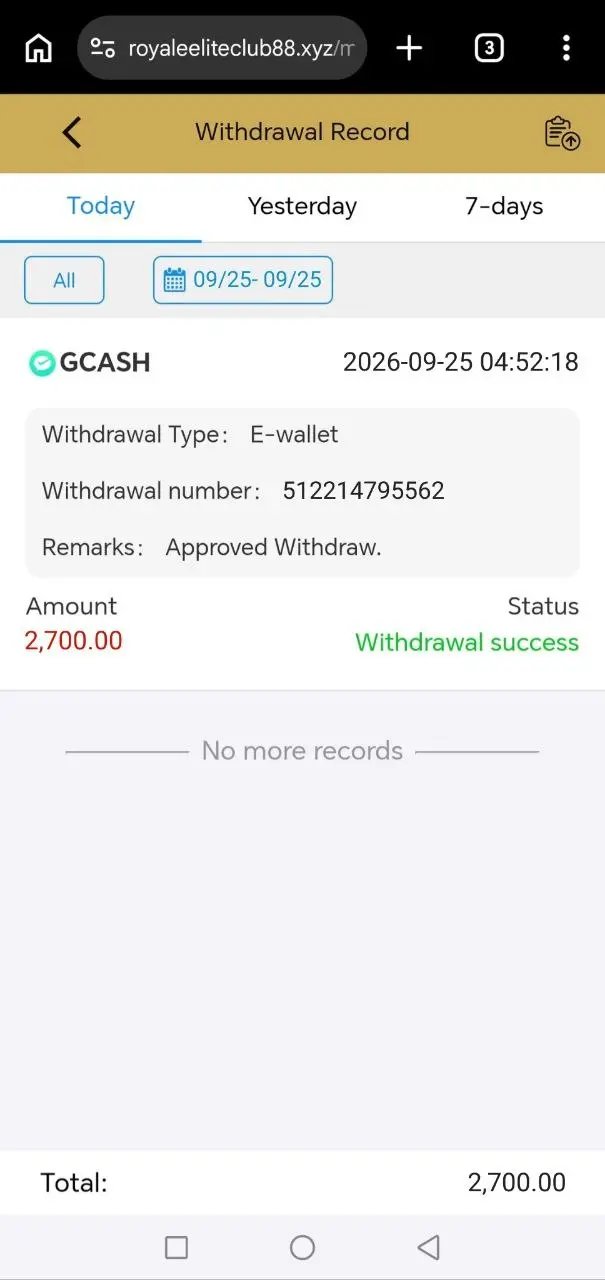
Task: Go back from Withdrawal Record
Action: click(x=71, y=132)
